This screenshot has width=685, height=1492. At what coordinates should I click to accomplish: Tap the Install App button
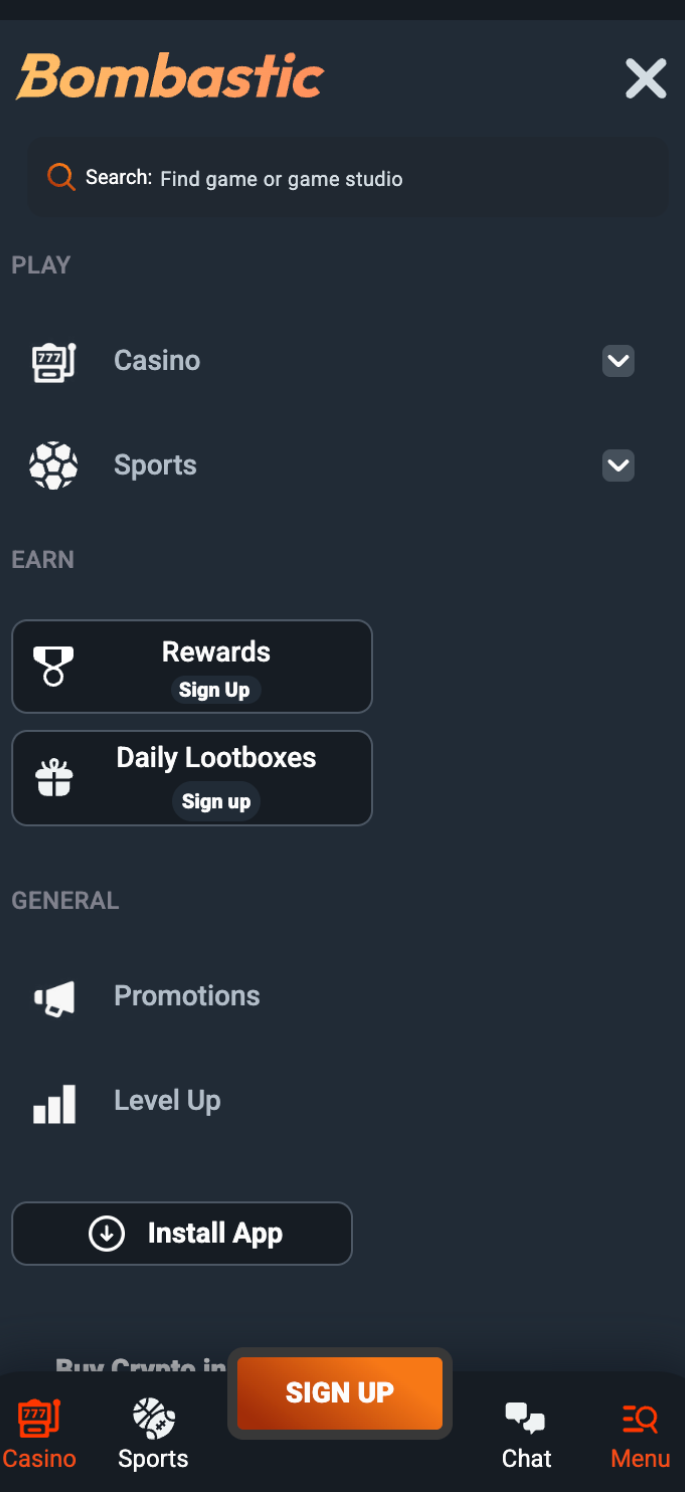tap(182, 1233)
